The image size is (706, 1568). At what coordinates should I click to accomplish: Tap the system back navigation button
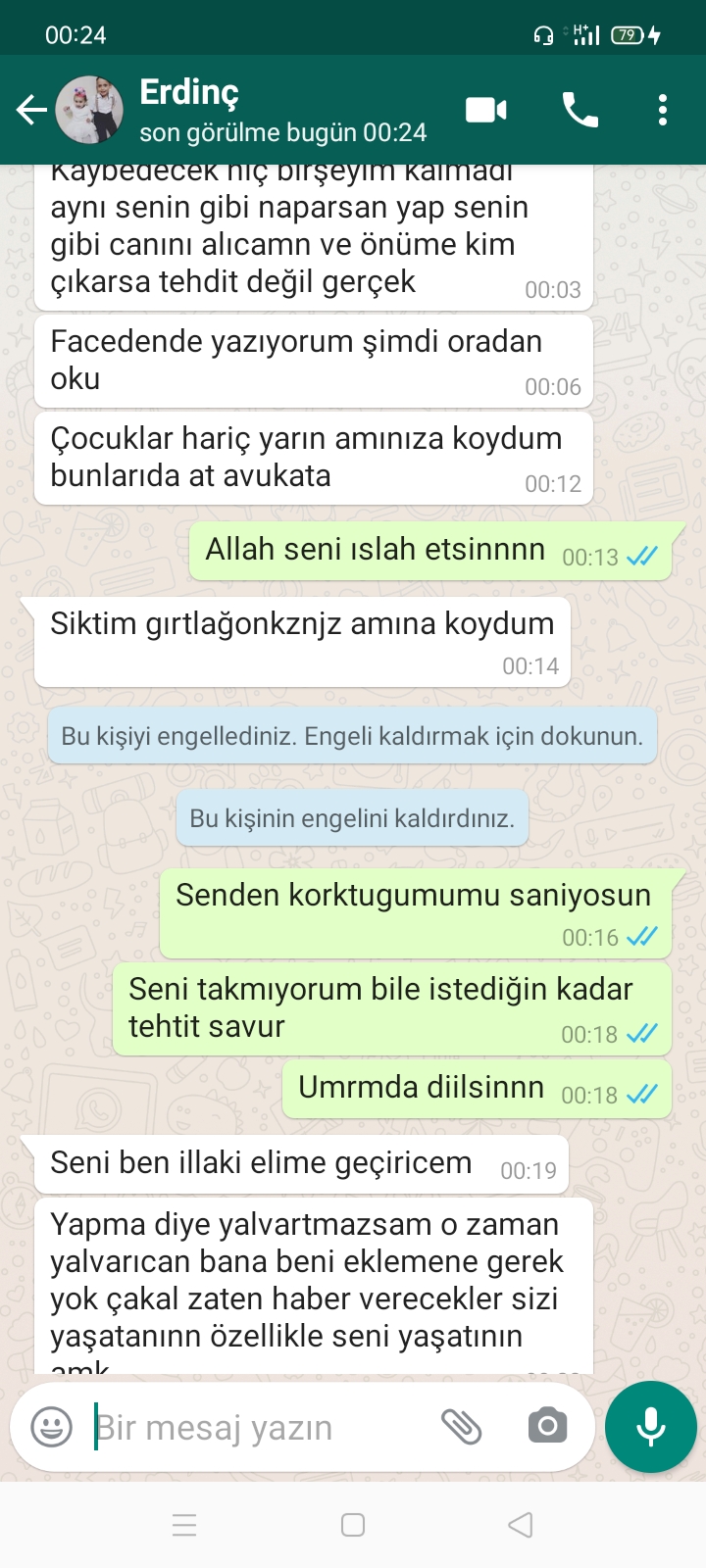(x=521, y=1525)
